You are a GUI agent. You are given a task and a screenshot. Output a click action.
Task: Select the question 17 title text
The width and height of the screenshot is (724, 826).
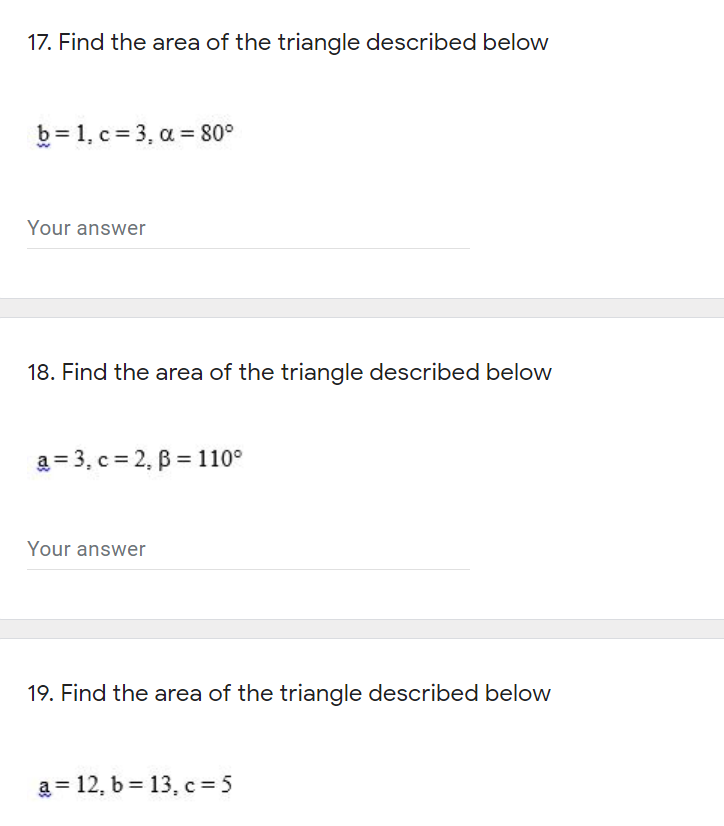click(x=287, y=42)
